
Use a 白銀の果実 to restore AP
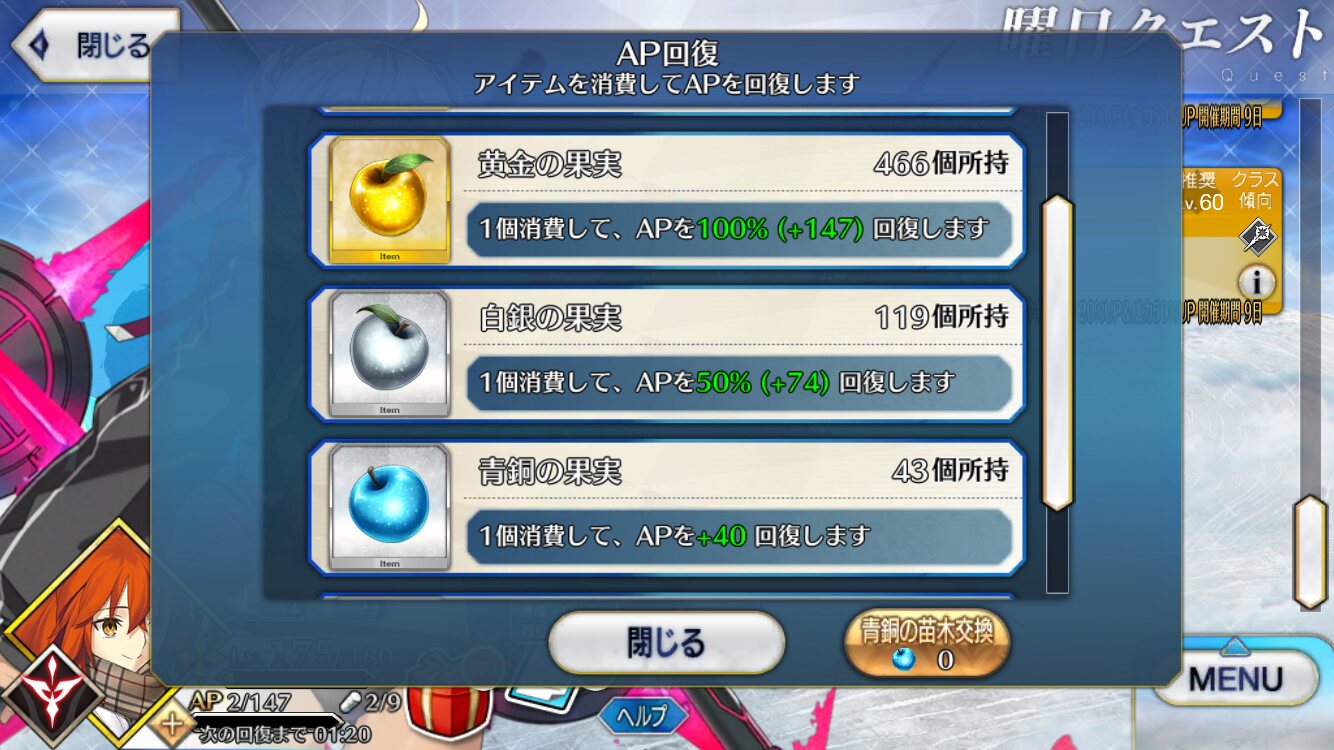[666, 354]
